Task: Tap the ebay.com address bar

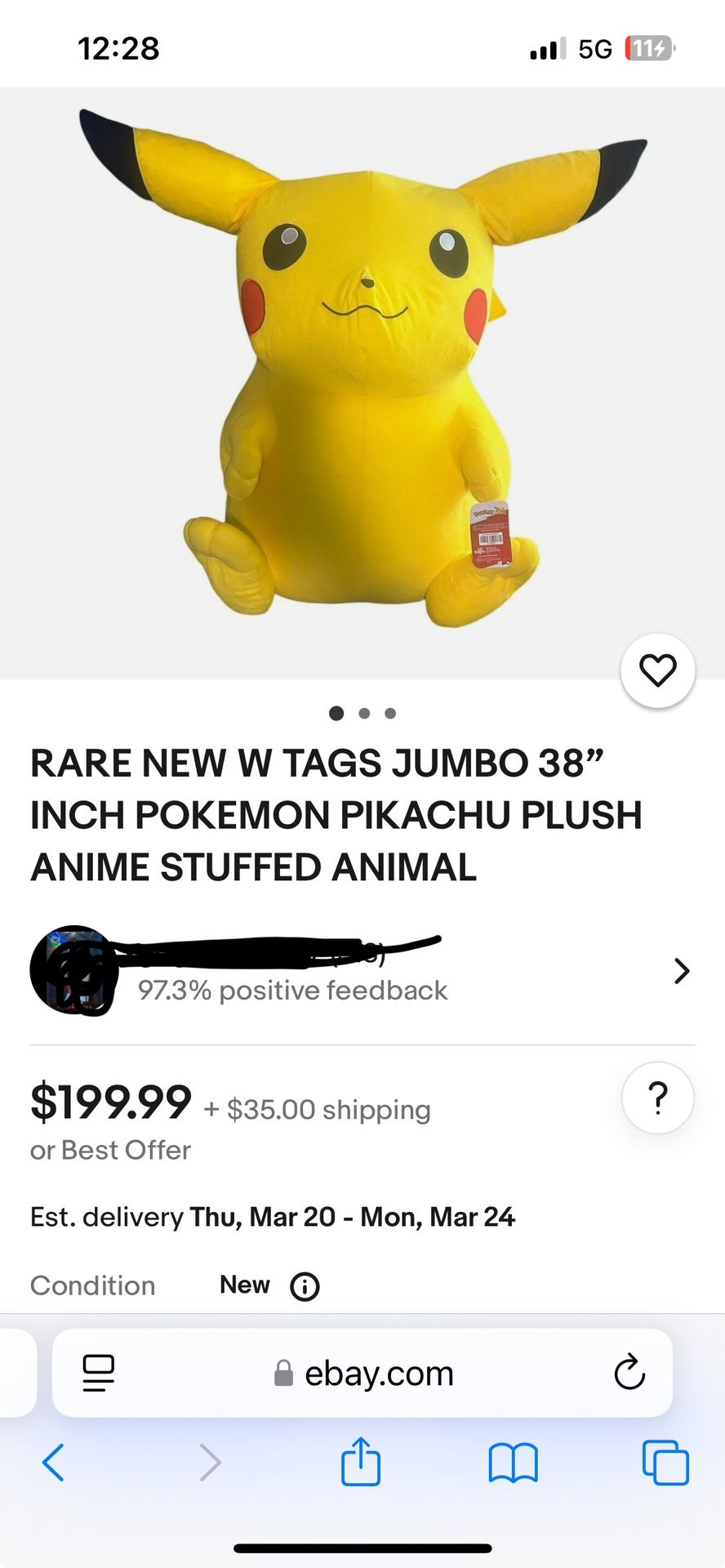Action: click(x=364, y=1373)
